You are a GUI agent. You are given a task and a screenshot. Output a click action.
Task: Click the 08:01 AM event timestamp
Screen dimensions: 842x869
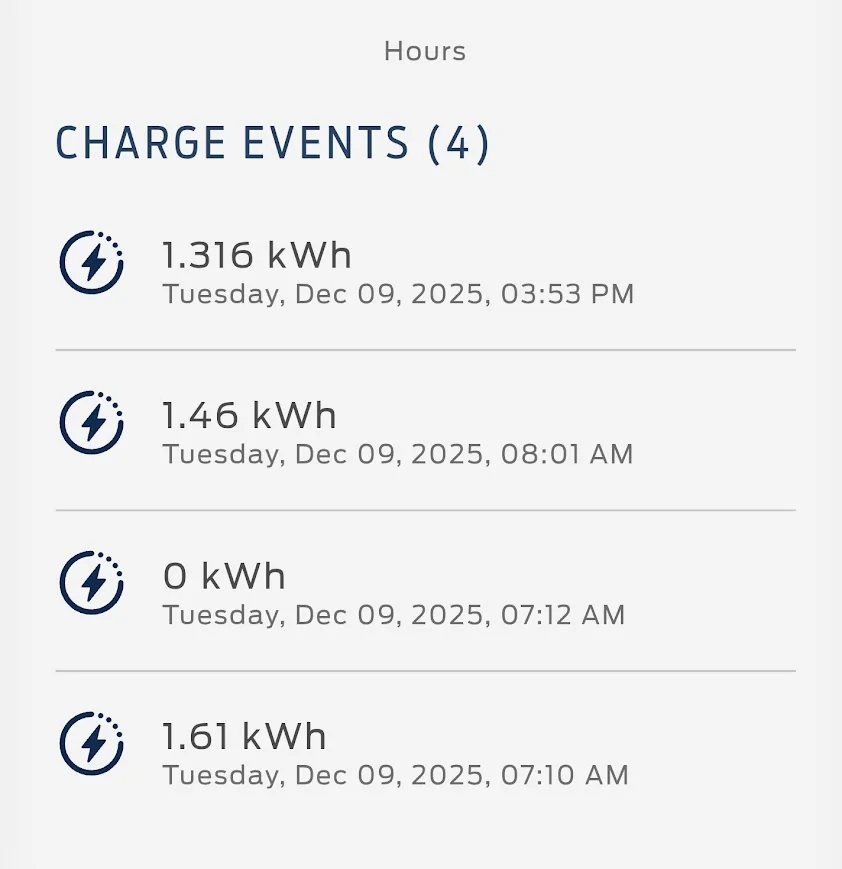point(398,454)
